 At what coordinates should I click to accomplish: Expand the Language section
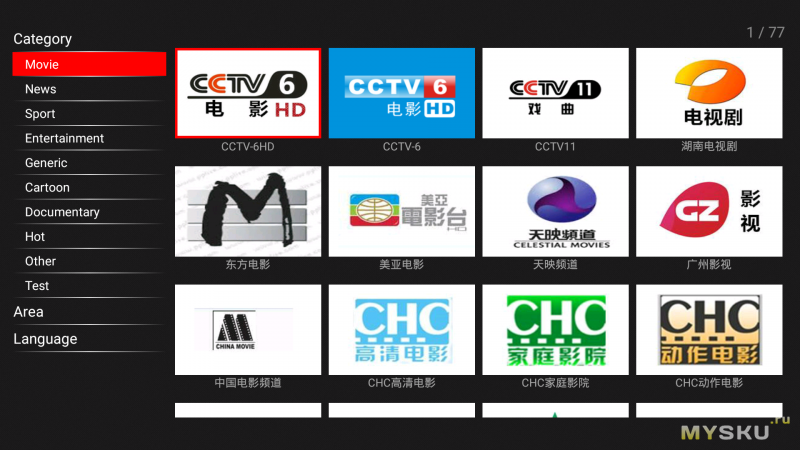(45, 339)
